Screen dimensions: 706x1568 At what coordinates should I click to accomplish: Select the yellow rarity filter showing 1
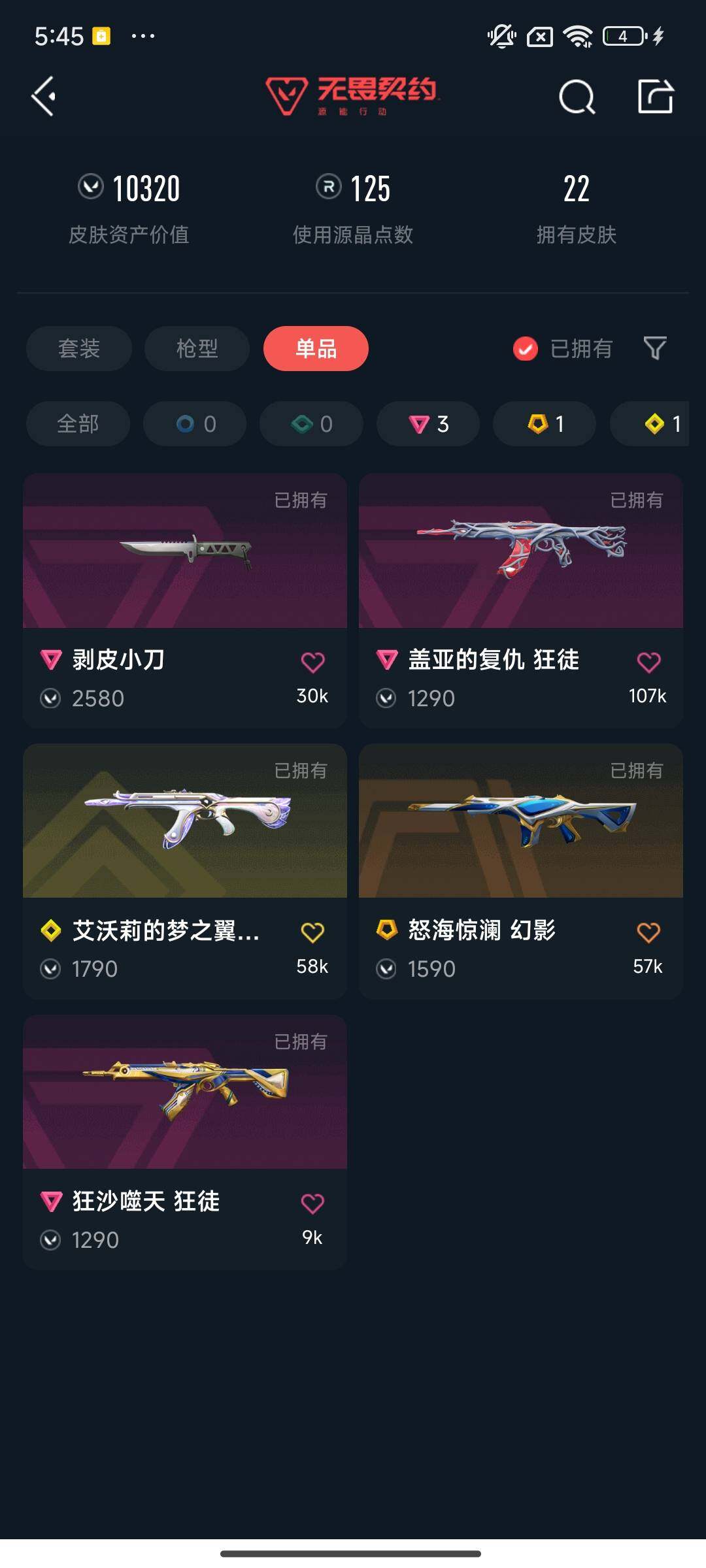pos(660,423)
